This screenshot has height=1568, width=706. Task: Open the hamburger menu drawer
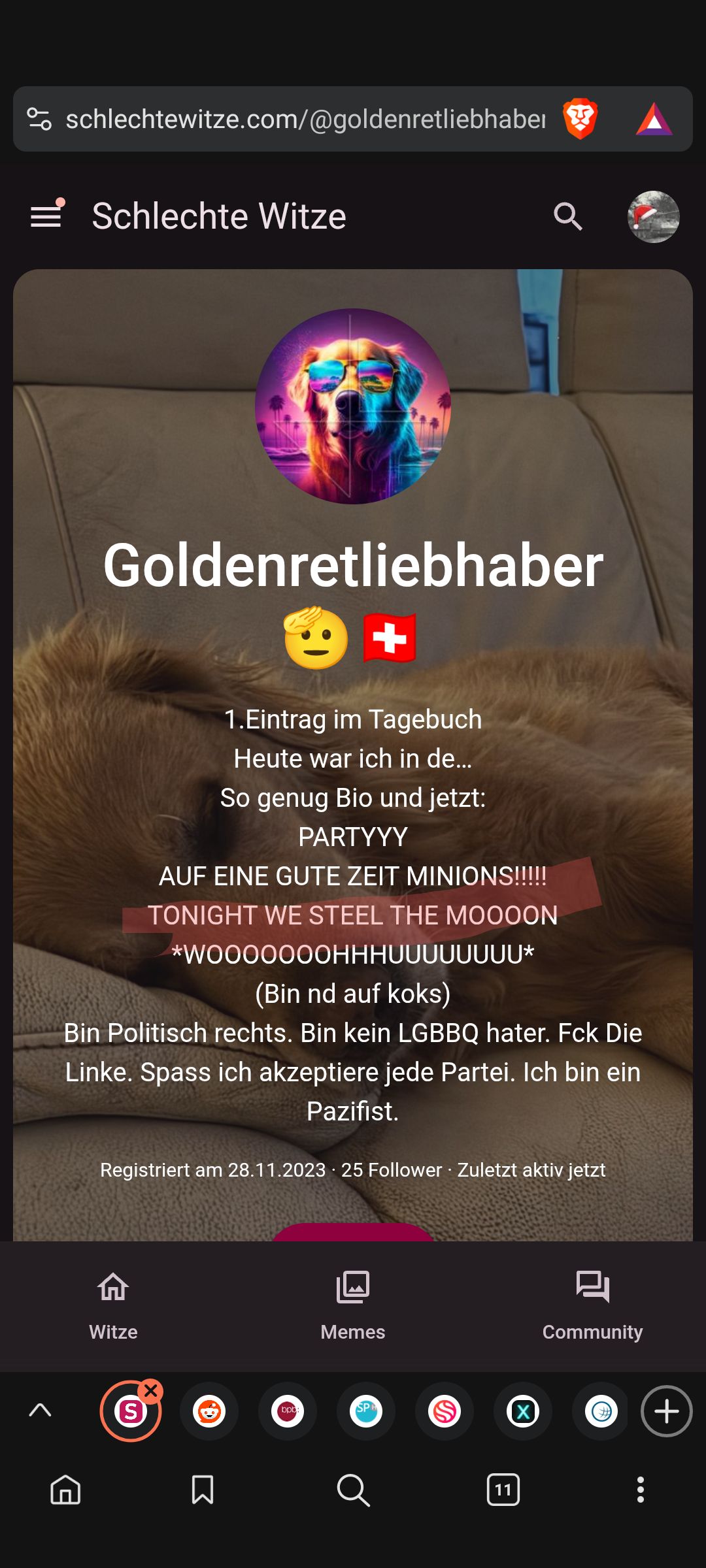(46, 216)
